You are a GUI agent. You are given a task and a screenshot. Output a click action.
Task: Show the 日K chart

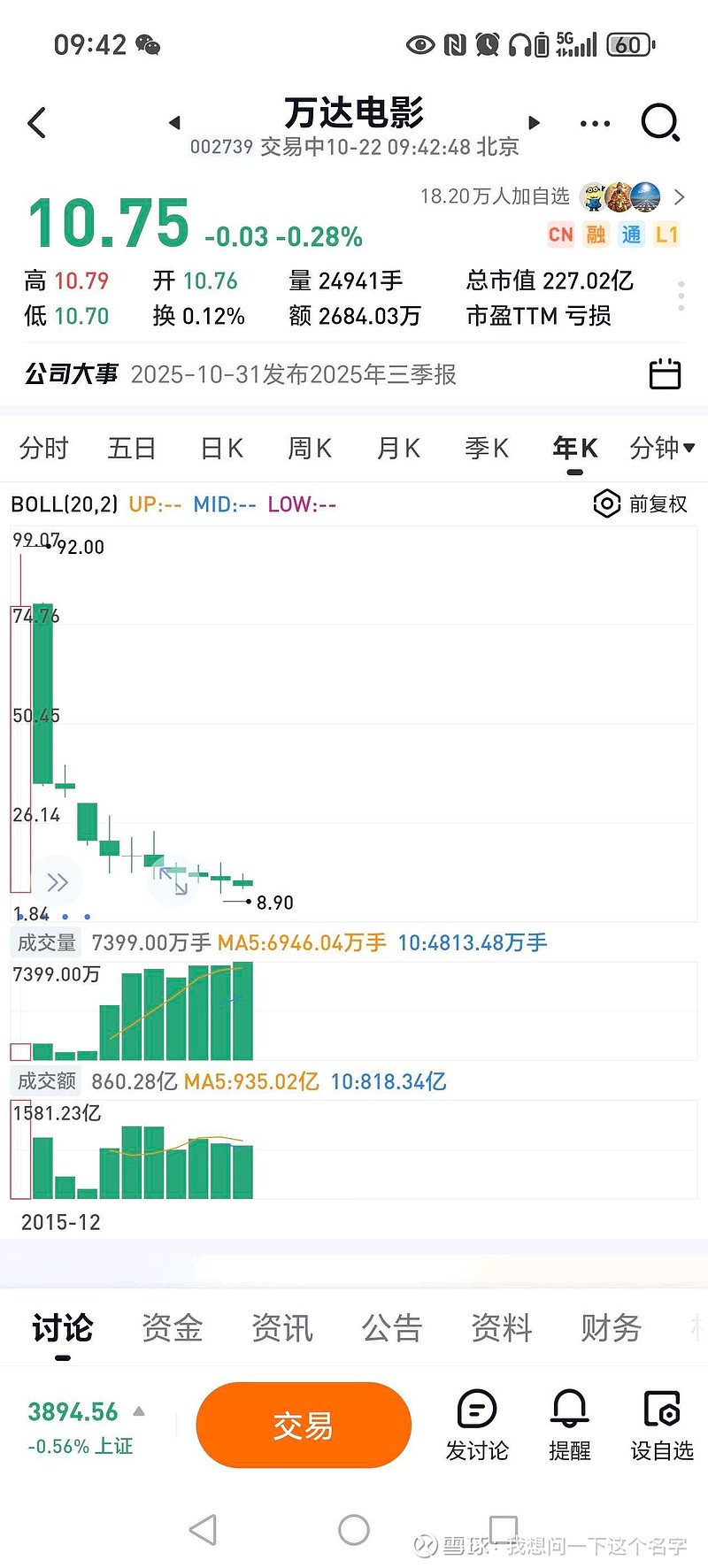(221, 449)
